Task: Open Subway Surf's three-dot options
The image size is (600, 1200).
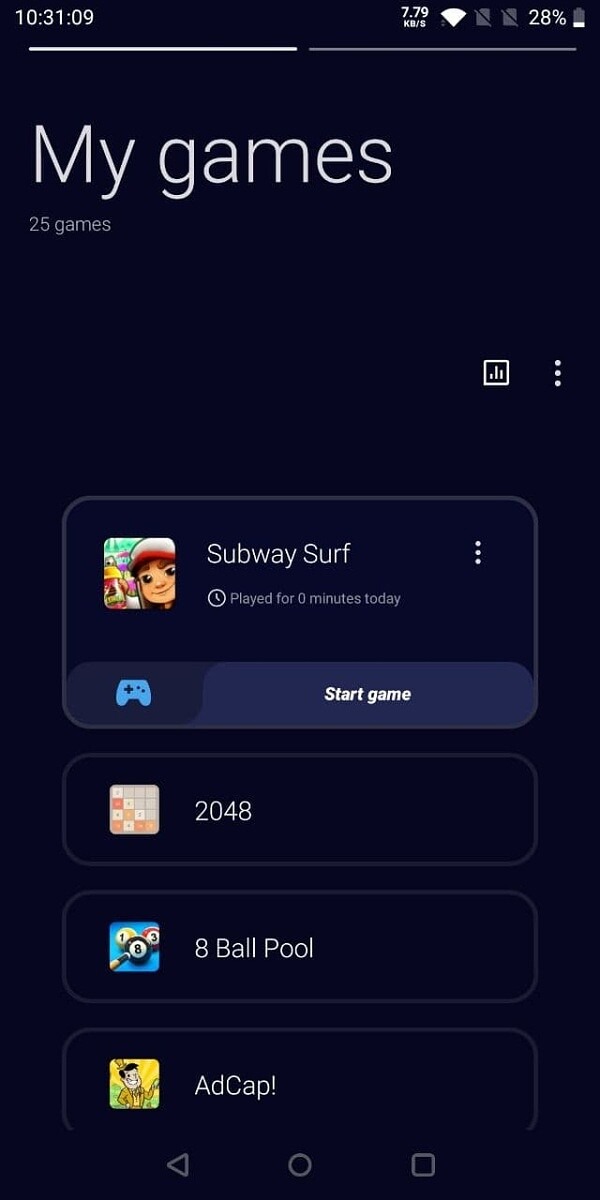Action: pos(478,552)
